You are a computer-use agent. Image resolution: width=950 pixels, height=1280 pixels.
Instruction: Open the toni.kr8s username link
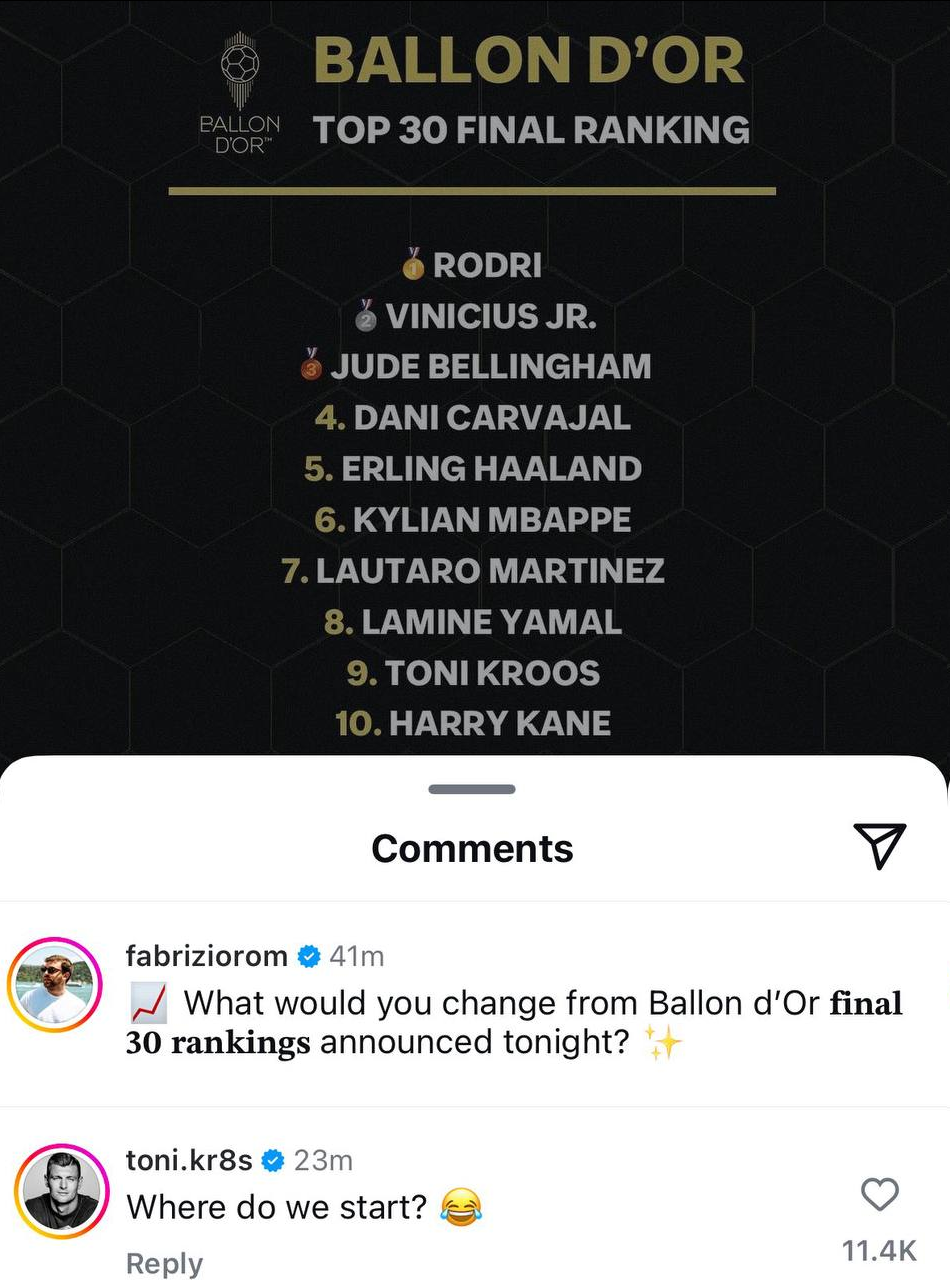point(189,1160)
